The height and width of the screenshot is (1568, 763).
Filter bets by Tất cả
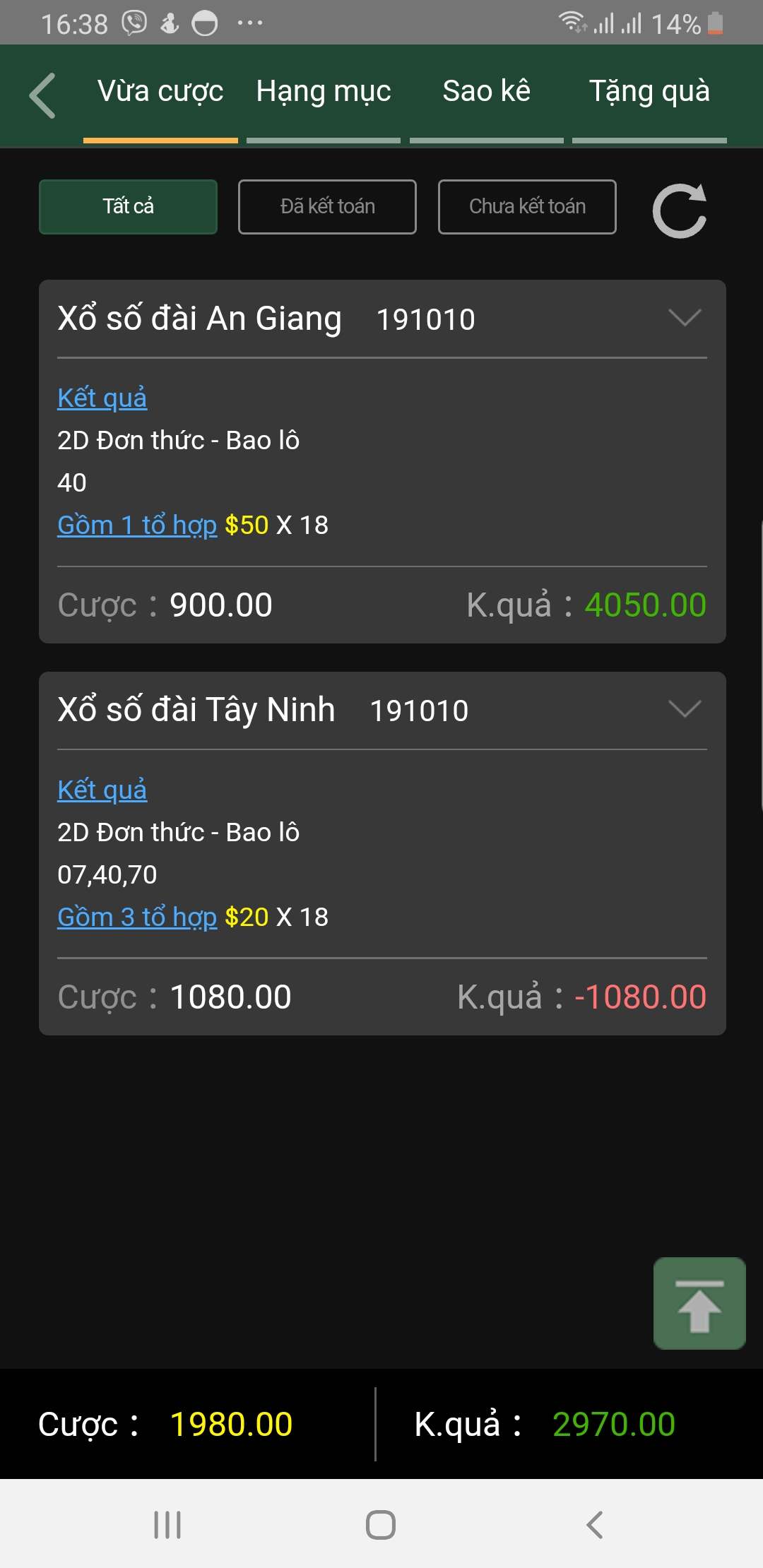(128, 206)
